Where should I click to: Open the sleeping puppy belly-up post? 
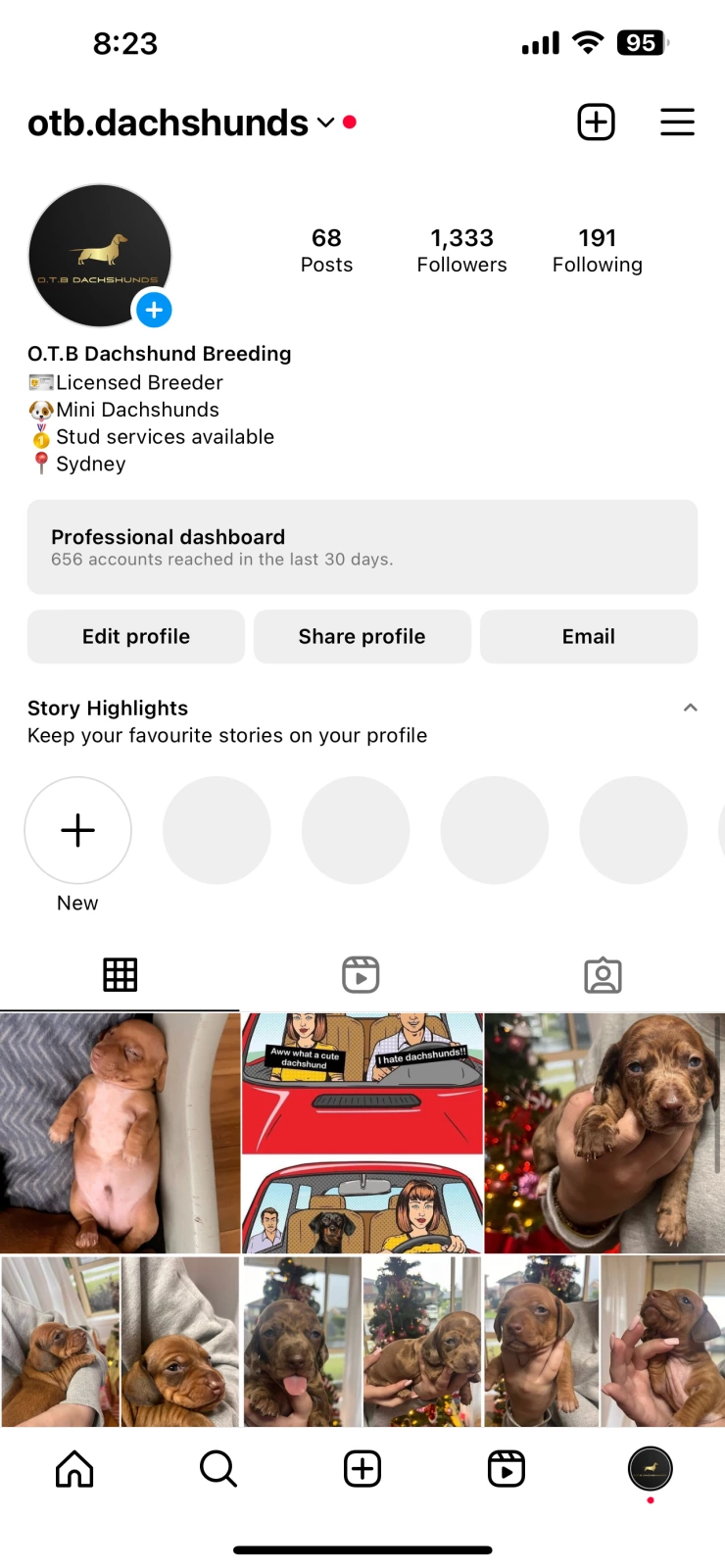120,1133
